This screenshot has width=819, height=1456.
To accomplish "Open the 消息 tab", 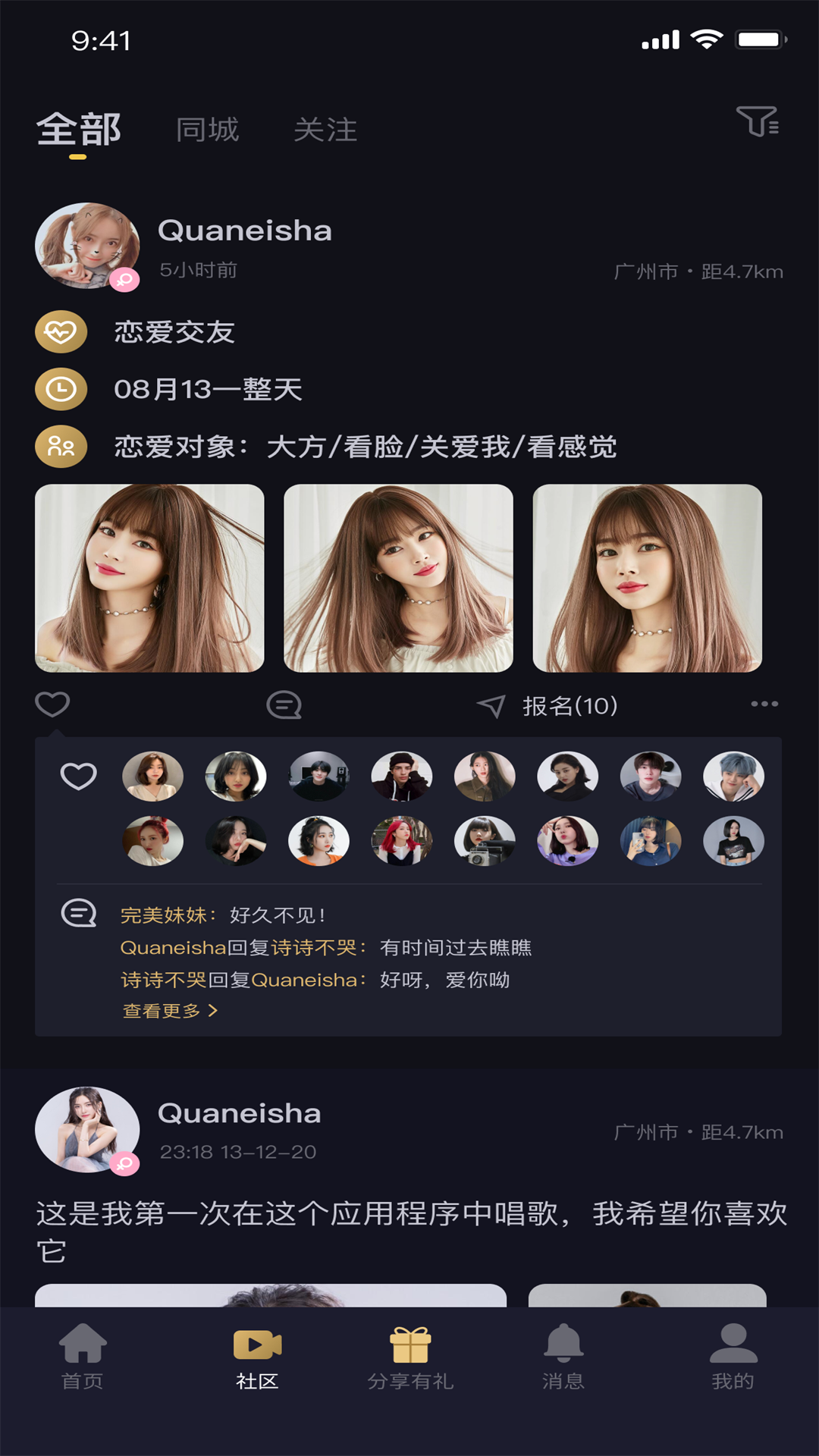I will (x=563, y=1357).
